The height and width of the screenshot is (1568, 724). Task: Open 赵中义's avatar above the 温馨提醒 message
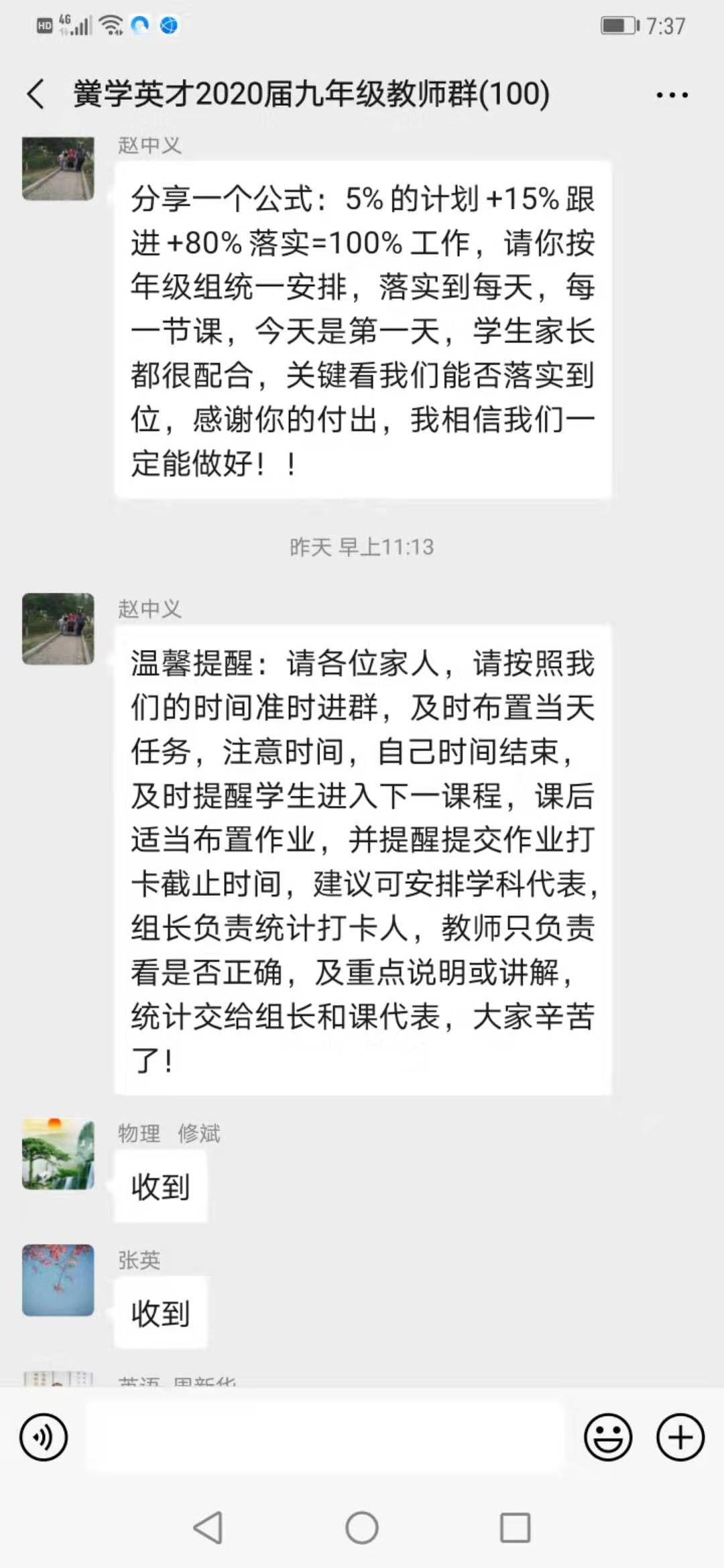[x=58, y=629]
